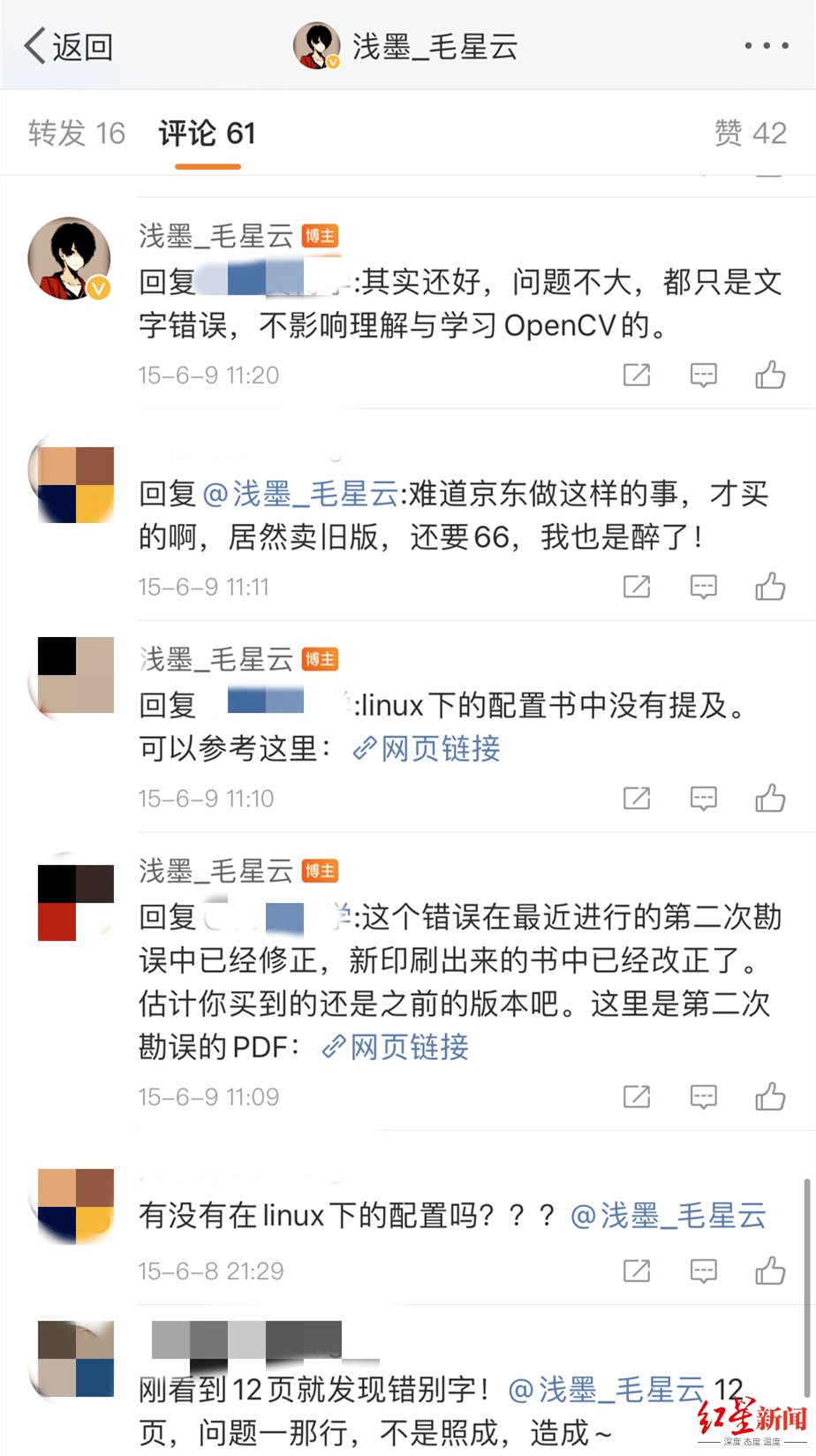816x1456 pixels.
Task: Like the comment posted 15-6-8 21:29
Action: (x=770, y=1271)
